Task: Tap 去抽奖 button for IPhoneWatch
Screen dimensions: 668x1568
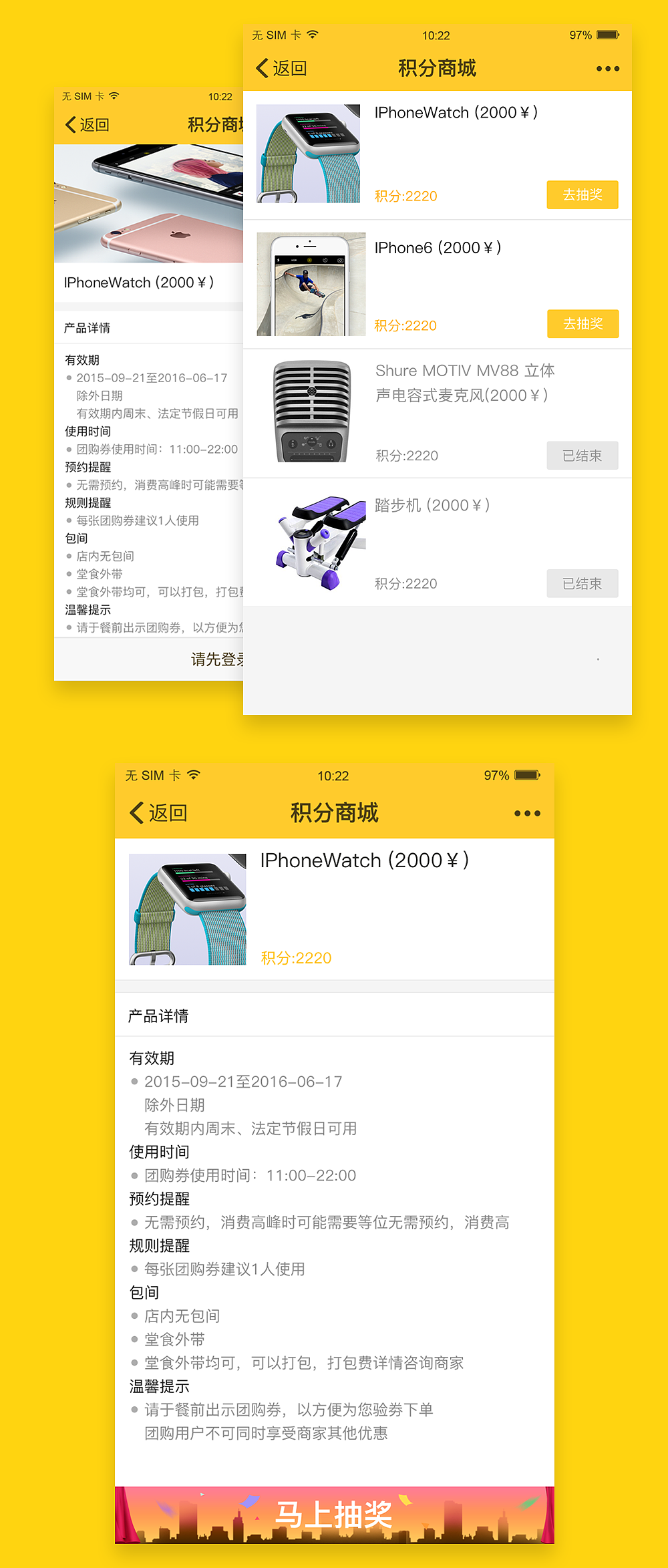Action: coord(582,195)
